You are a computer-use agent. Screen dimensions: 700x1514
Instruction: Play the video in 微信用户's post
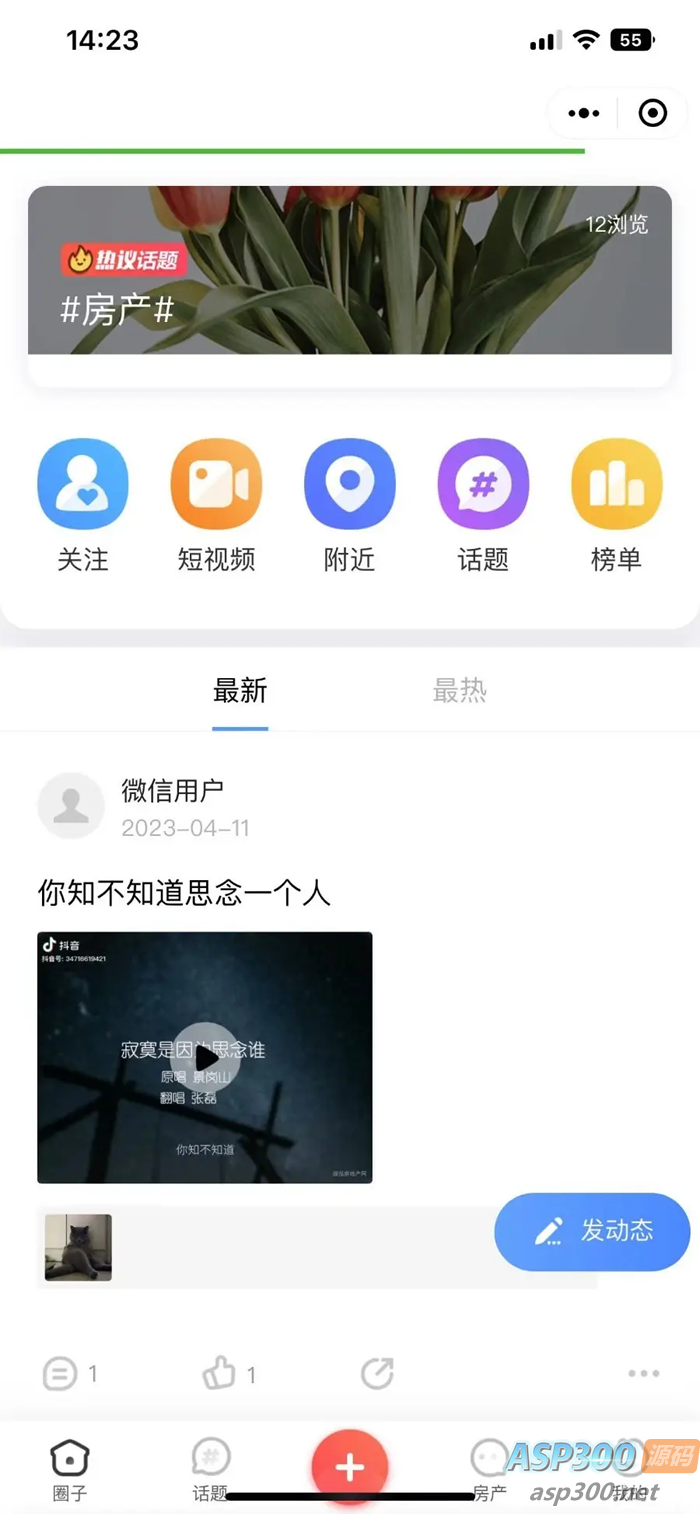205,1057
